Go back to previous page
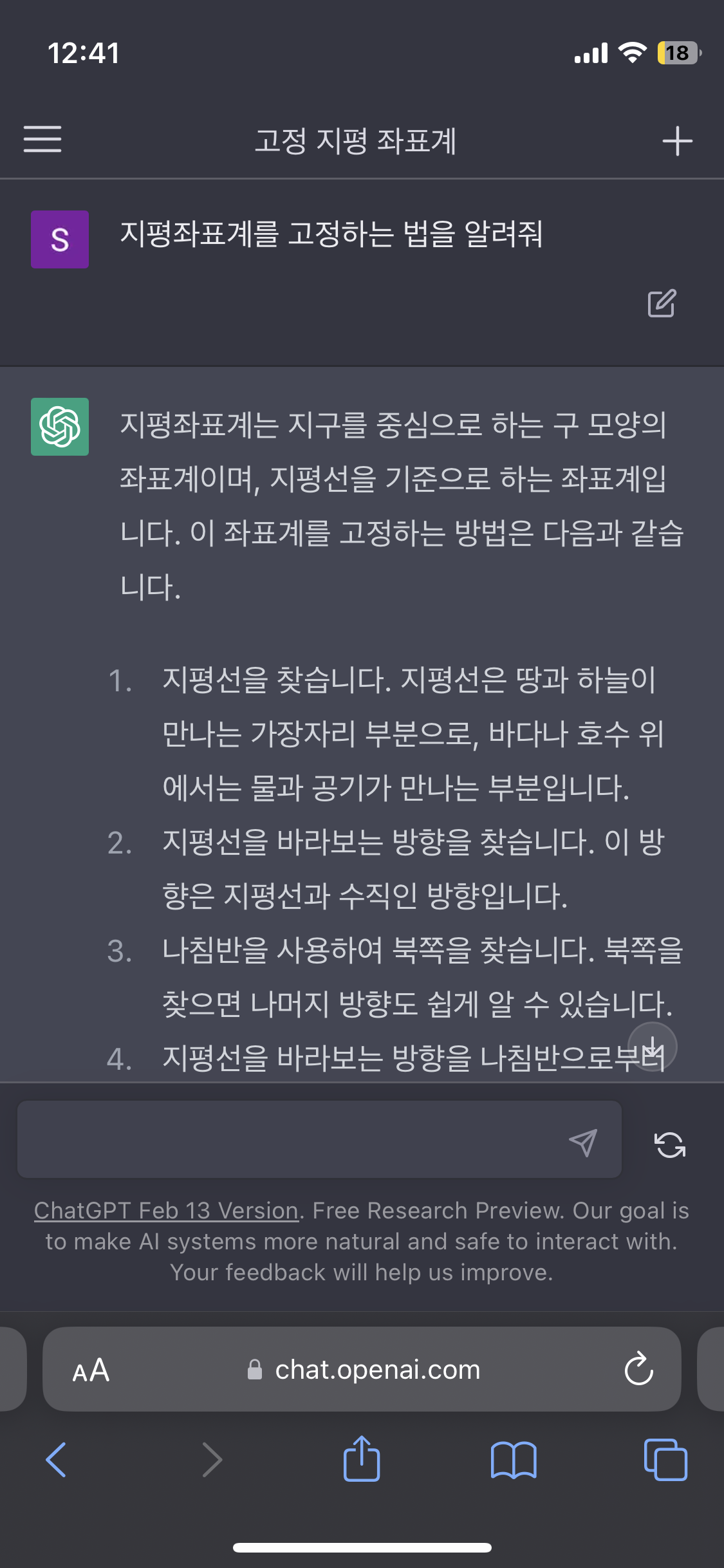The height and width of the screenshot is (1568, 724). [x=57, y=1459]
